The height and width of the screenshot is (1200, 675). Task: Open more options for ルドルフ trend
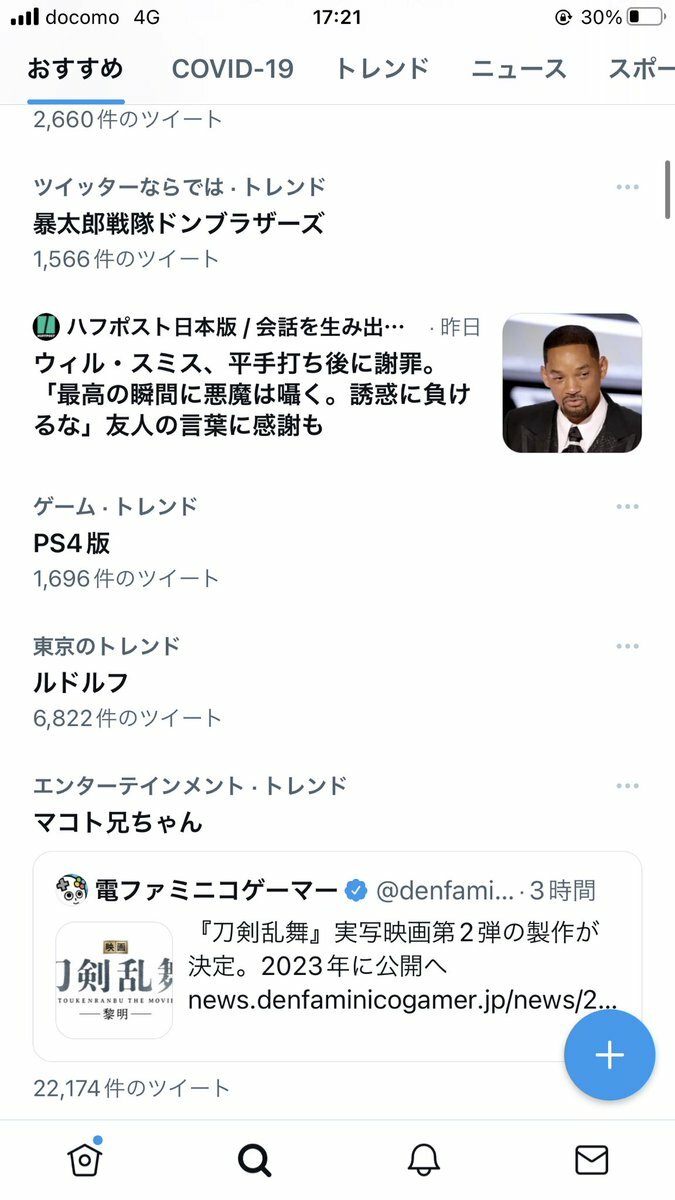[x=627, y=646]
